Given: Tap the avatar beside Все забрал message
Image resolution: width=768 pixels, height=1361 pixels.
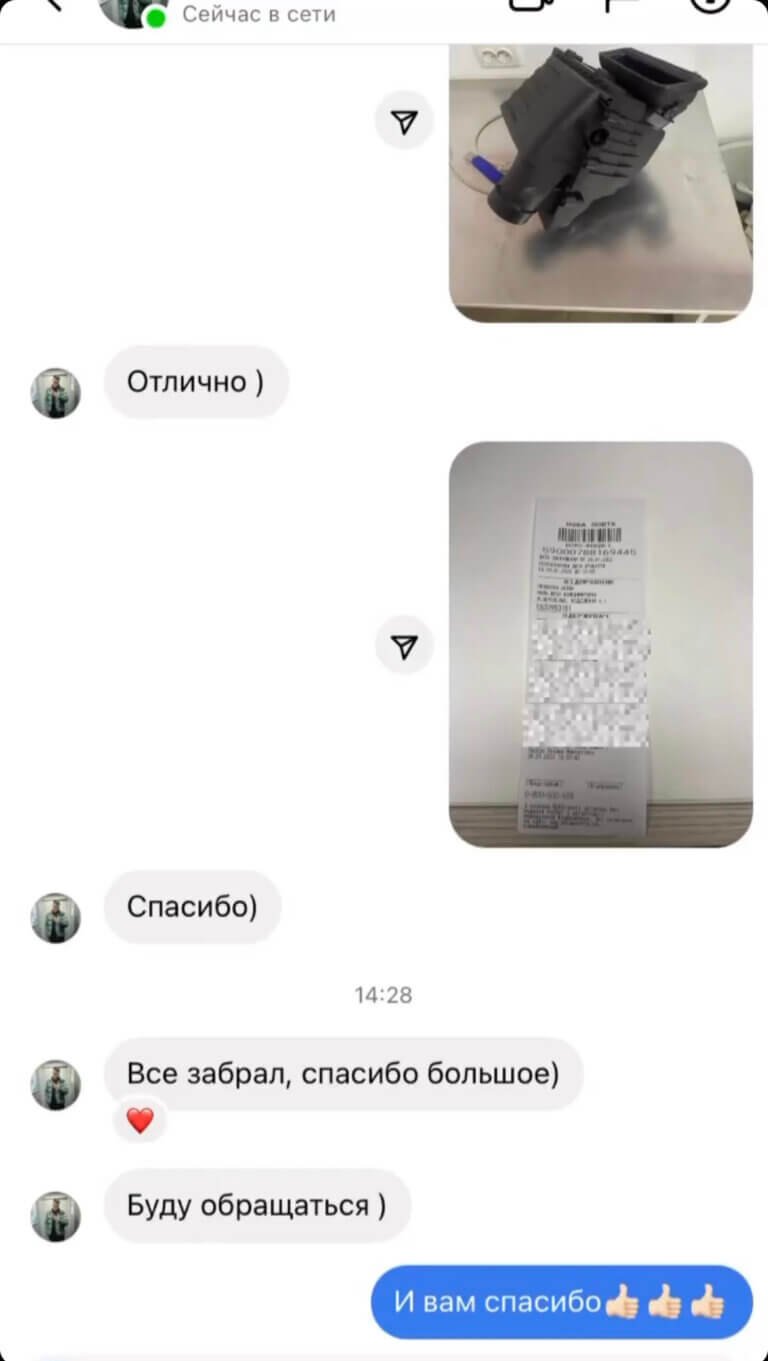Looking at the screenshot, I should 55,1085.
